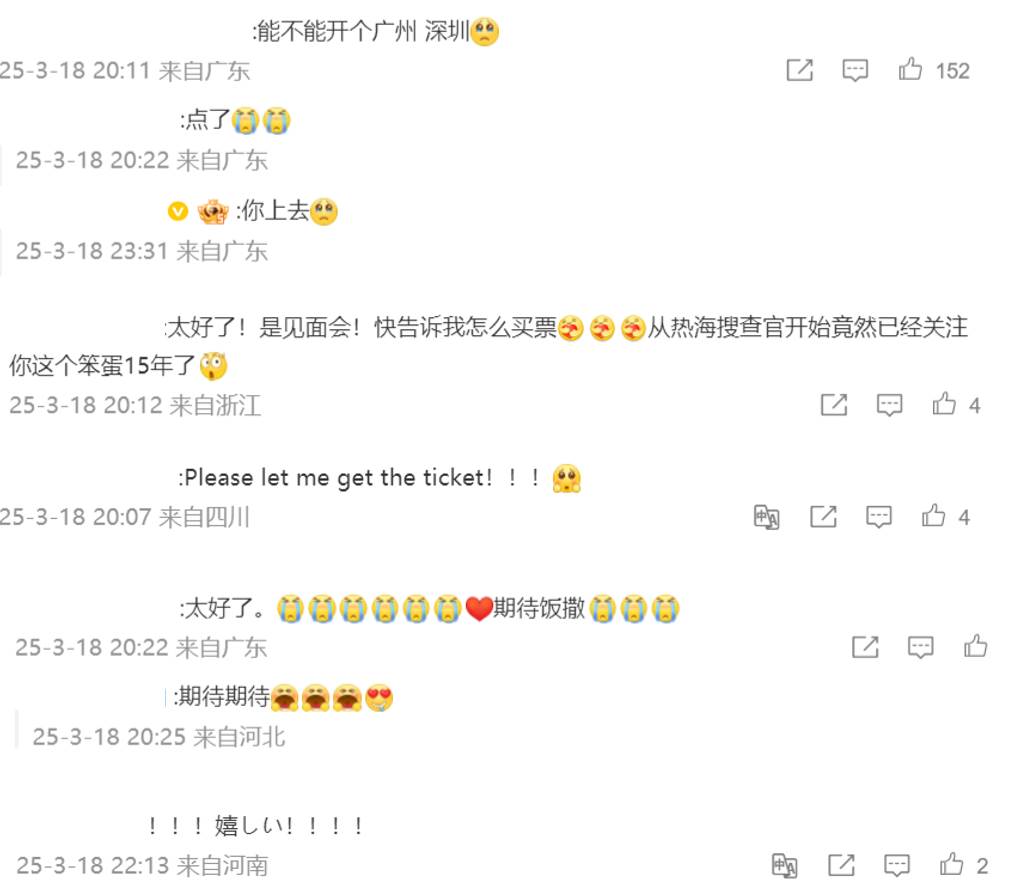Like the 嬉しい comment from 河南
The height and width of the screenshot is (890, 1009).
coord(952,864)
